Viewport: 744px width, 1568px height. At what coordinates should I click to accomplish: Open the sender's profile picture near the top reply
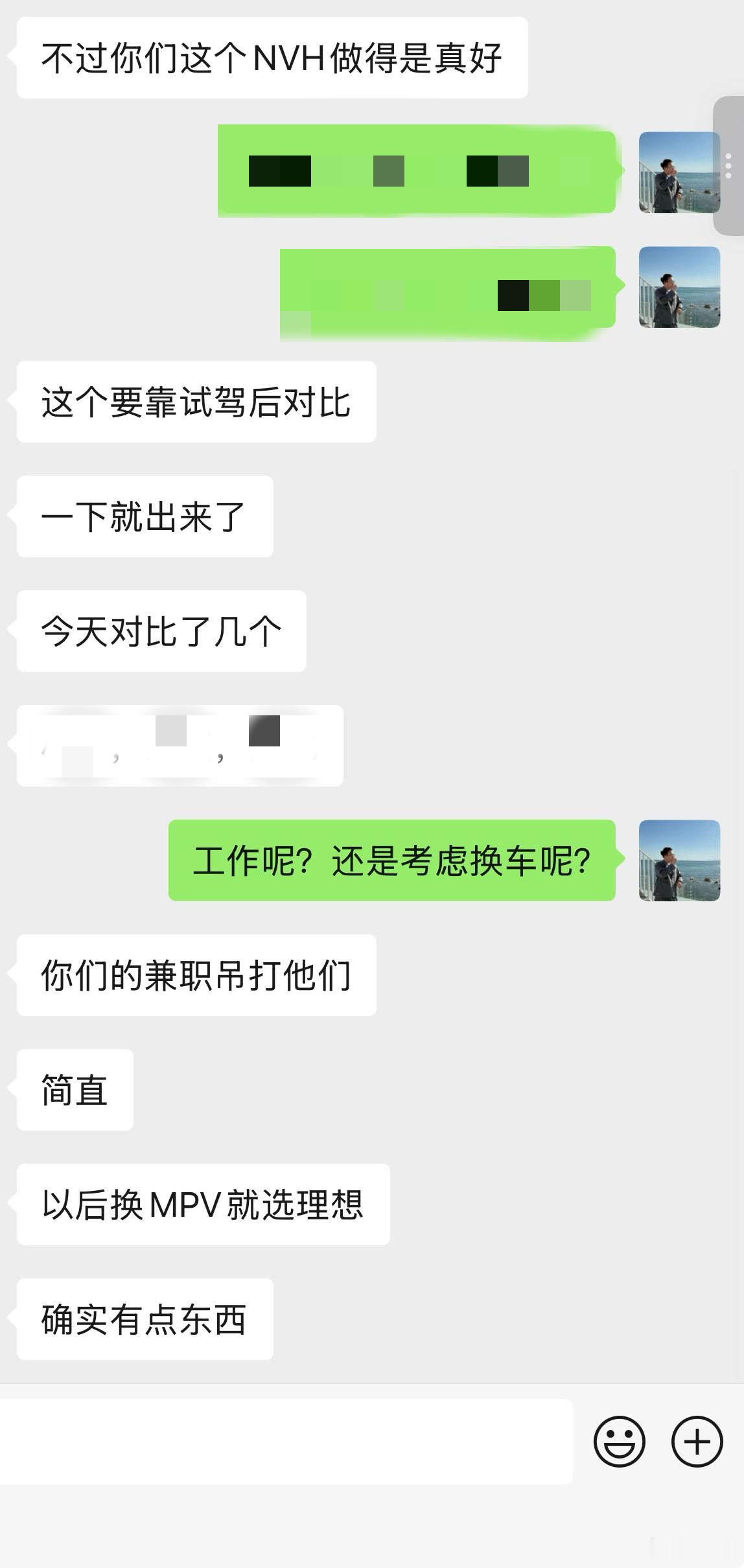tap(678, 174)
